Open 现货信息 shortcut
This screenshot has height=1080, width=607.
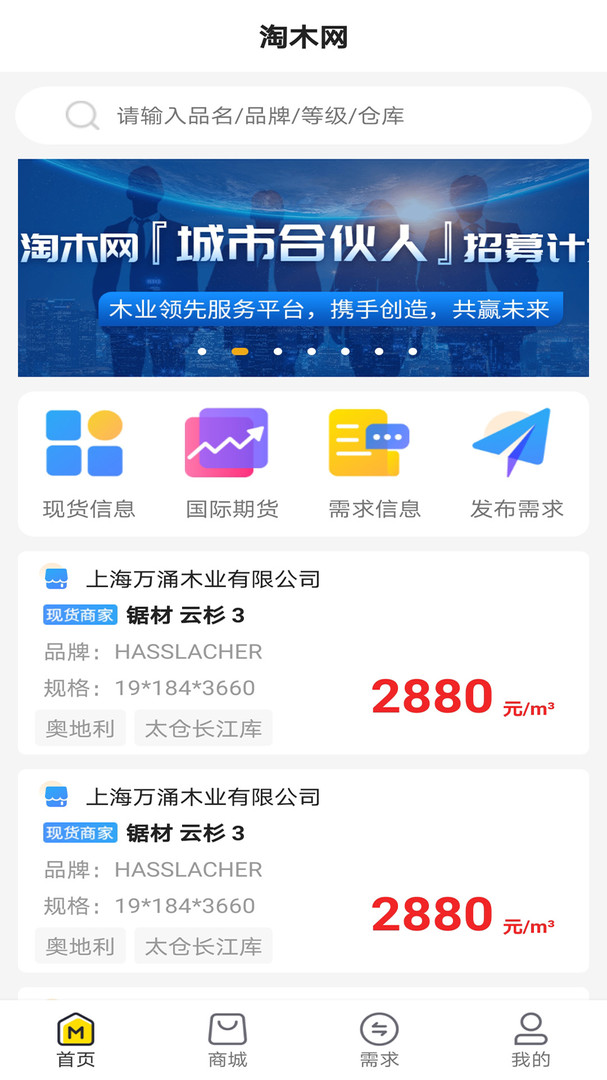(89, 464)
